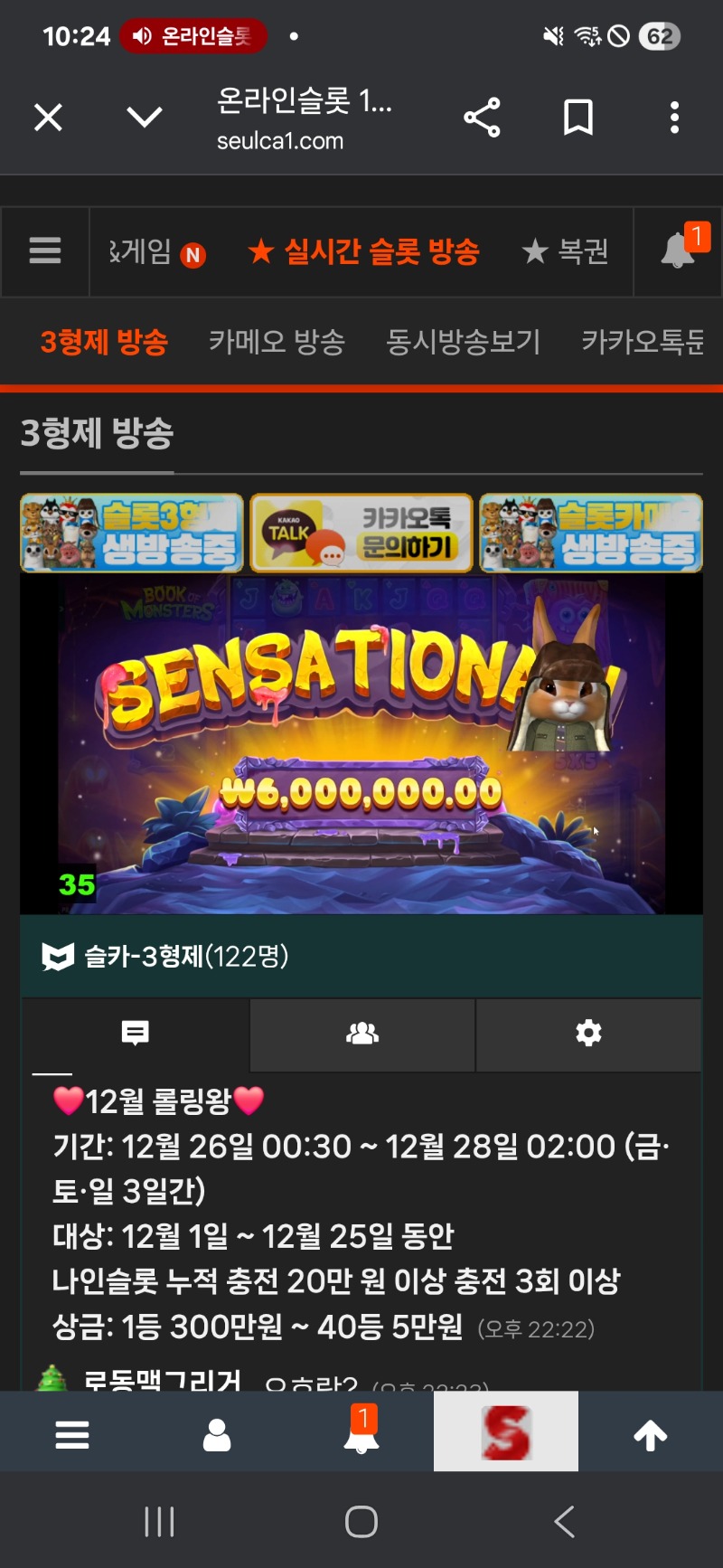This screenshot has height=1568, width=723.
Task: Go back with system navigation button
Action: pyautogui.click(x=565, y=1522)
